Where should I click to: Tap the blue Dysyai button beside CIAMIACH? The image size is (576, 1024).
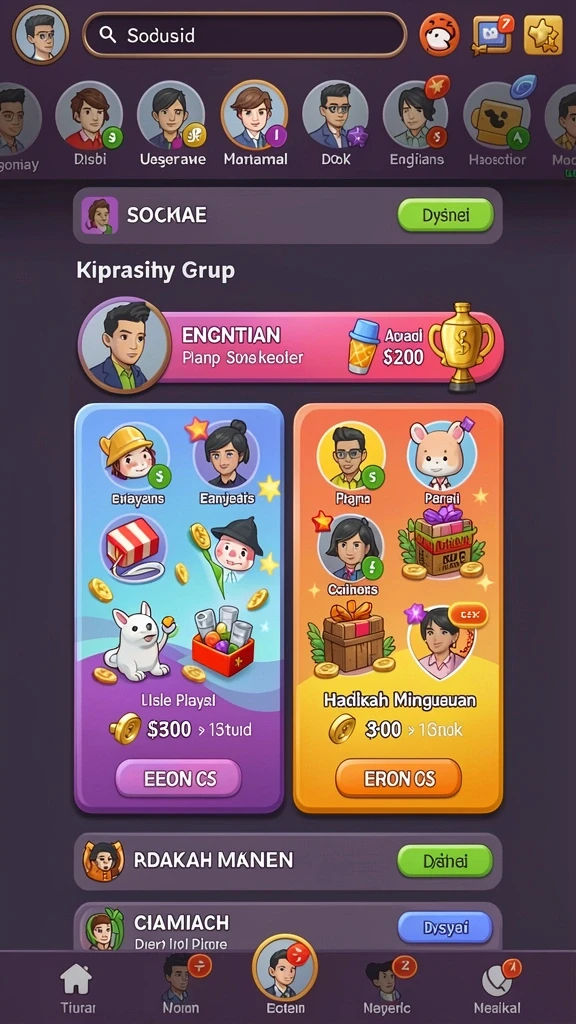coord(445,927)
